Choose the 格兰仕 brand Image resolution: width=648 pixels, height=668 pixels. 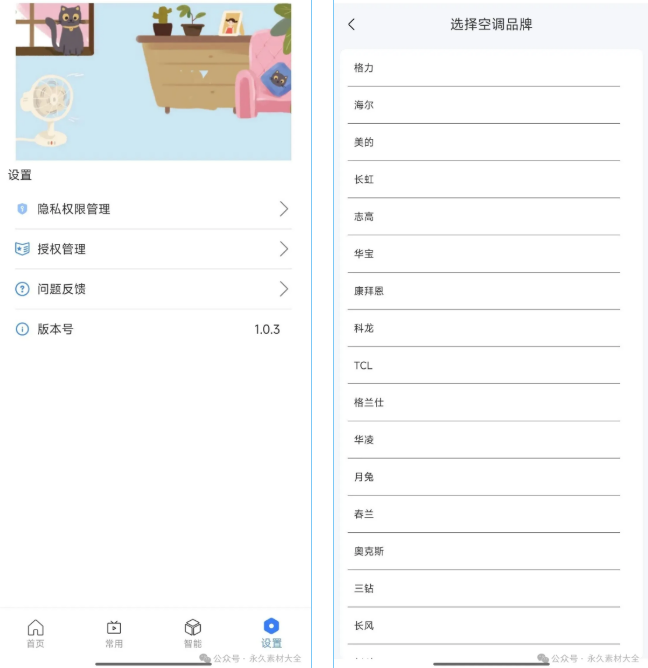click(x=484, y=402)
